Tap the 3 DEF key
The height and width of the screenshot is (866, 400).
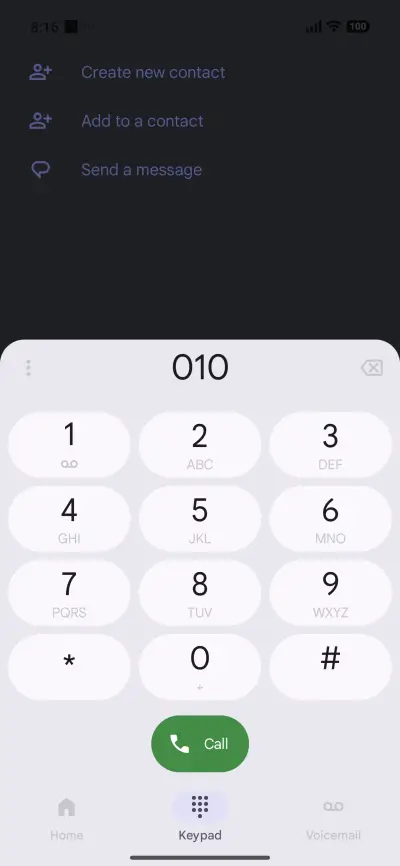(330, 445)
